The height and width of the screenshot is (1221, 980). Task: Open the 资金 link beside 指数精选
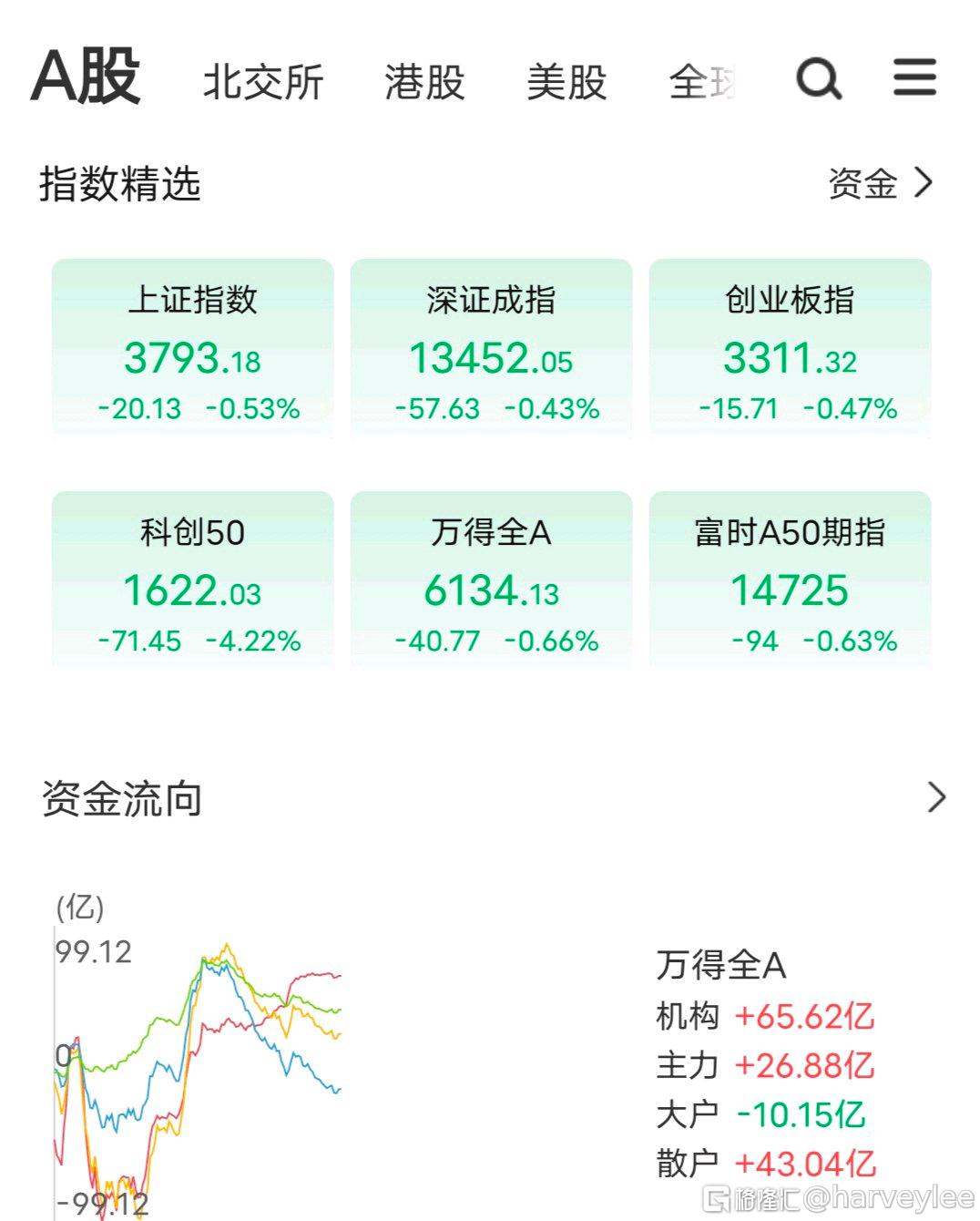[881, 183]
